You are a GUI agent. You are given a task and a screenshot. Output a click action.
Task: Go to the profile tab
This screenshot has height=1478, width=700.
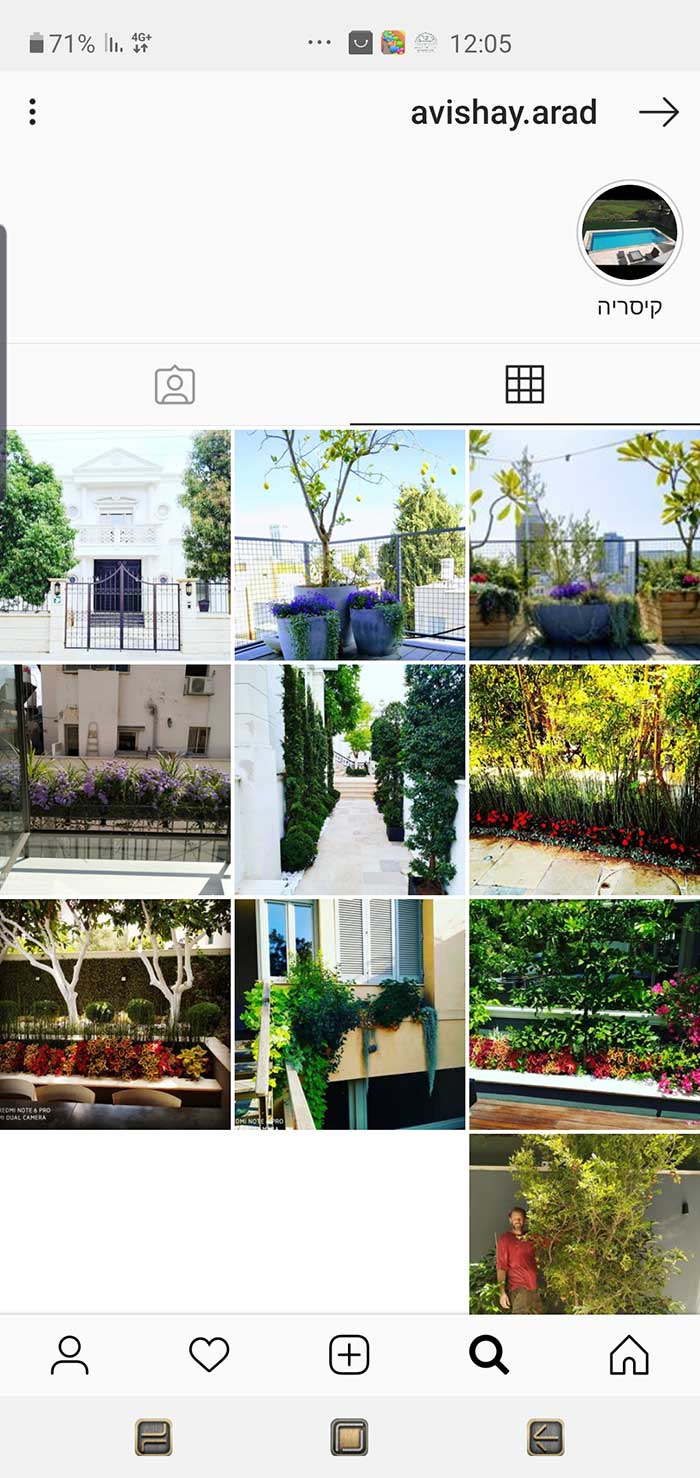tap(70, 1356)
